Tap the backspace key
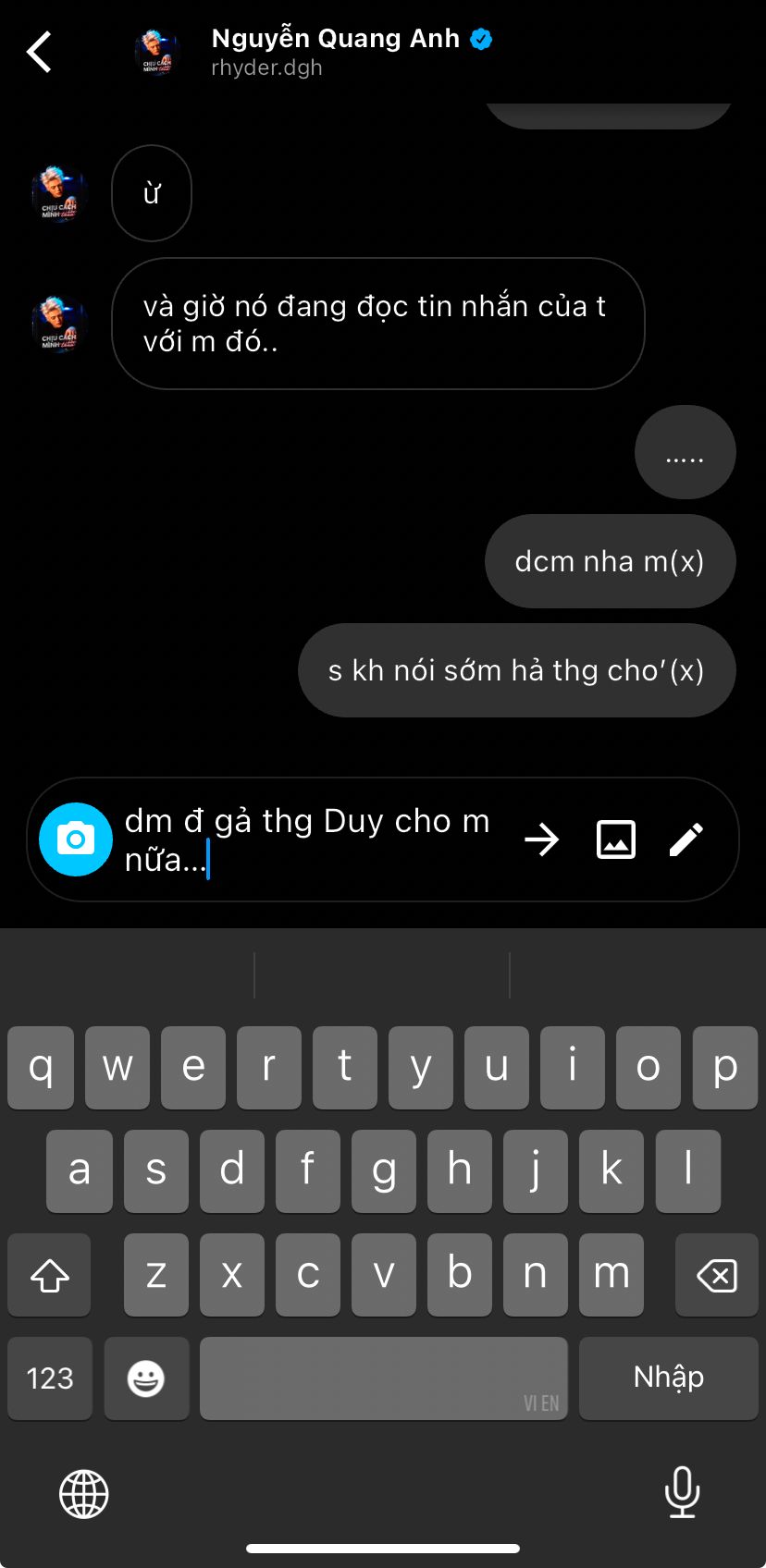The width and height of the screenshot is (766, 1568). click(x=717, y=1275)
